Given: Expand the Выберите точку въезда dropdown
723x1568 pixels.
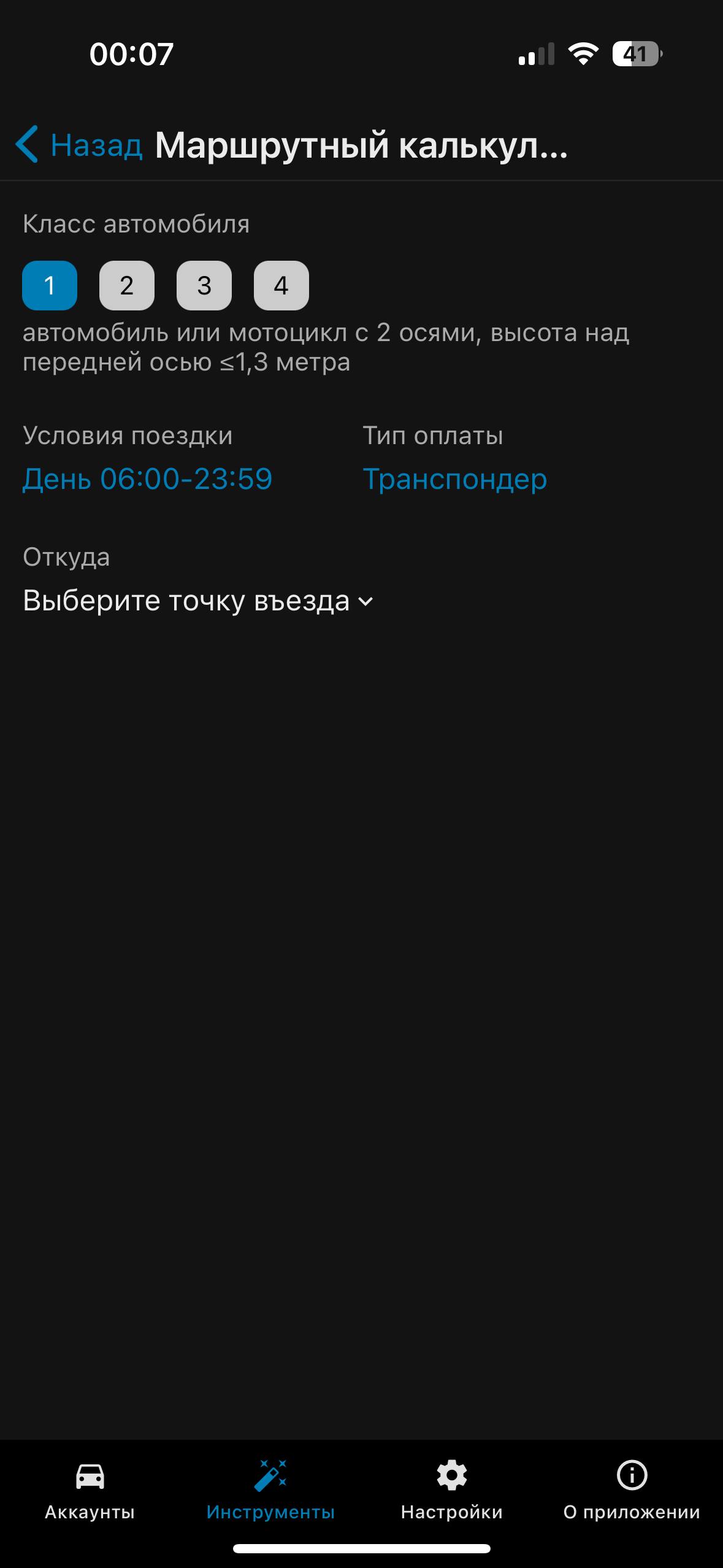Looking at the screenshot, I should tap(197, 601).
